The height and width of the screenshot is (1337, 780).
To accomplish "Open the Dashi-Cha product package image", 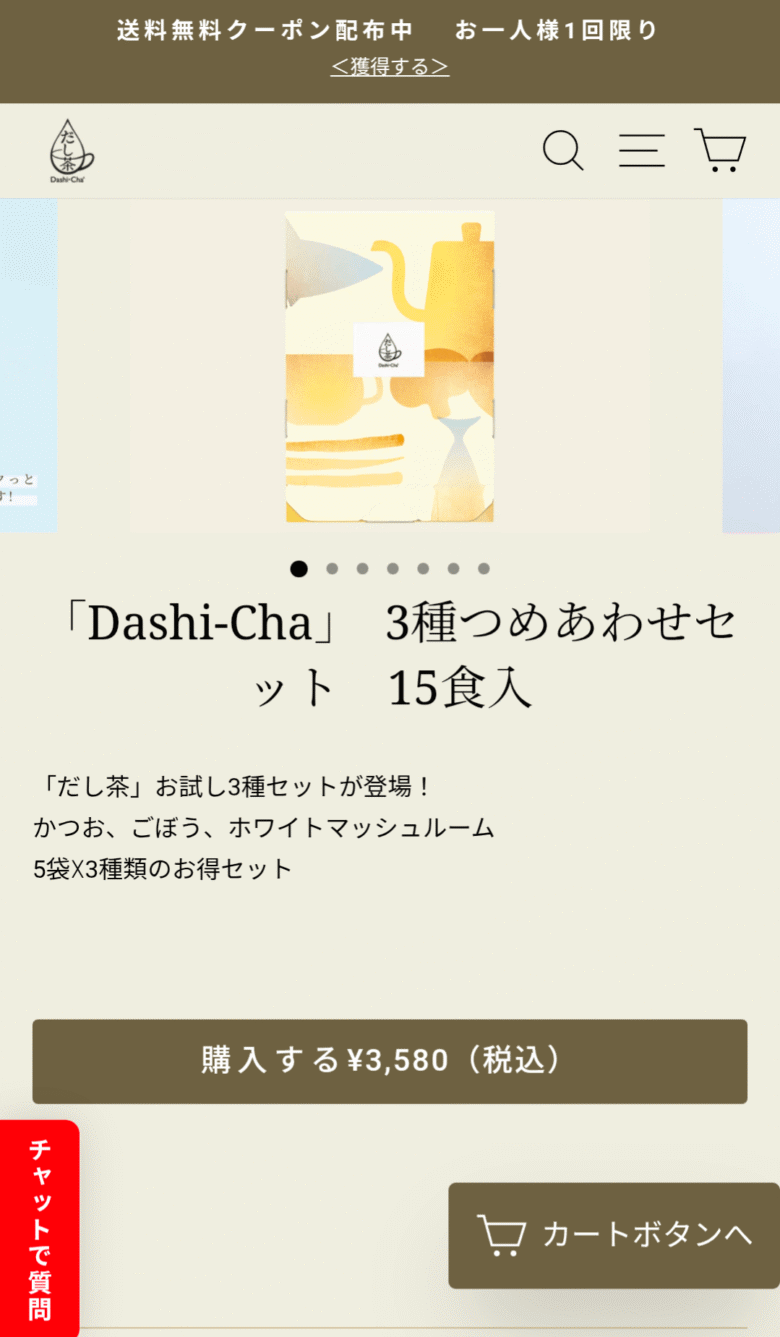I will point(389,366).
